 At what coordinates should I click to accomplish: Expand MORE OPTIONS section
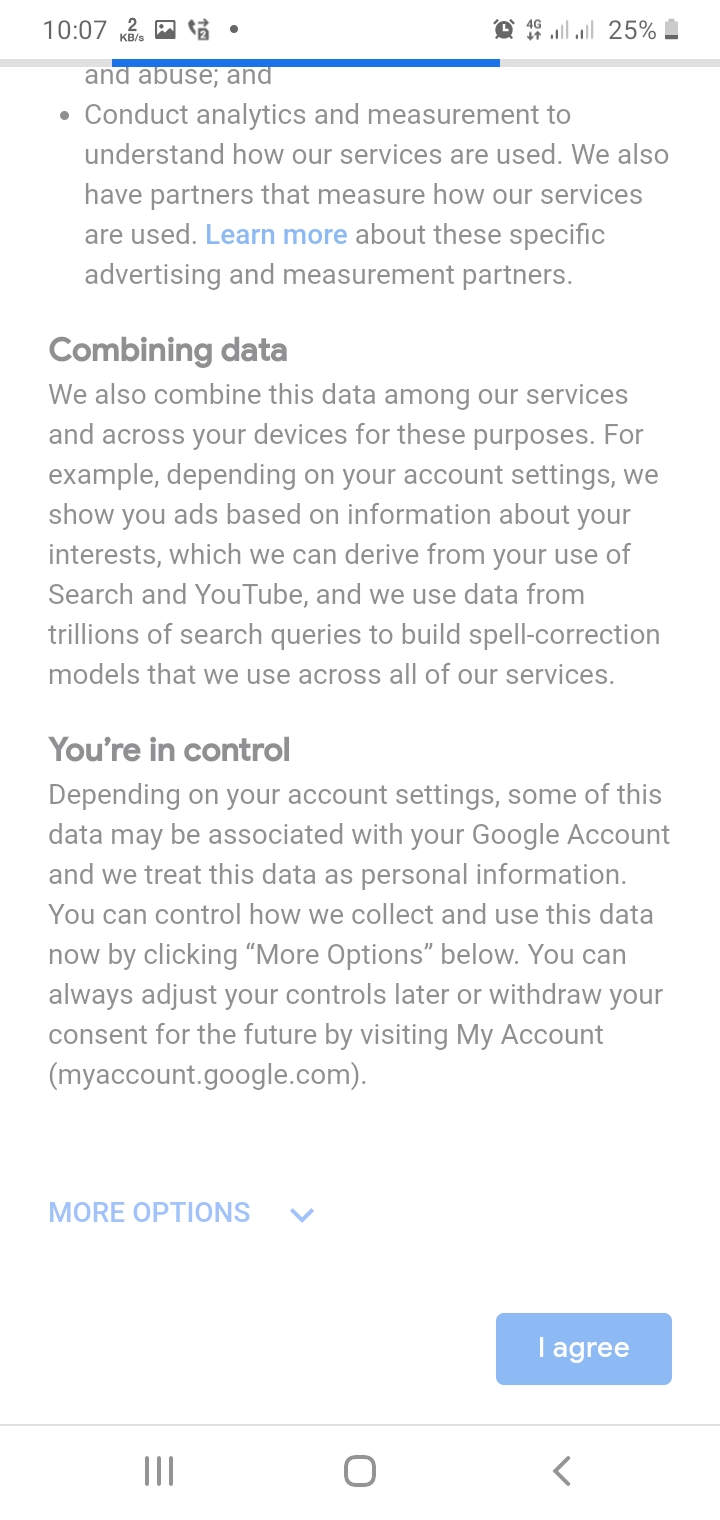click(180, 1213)
